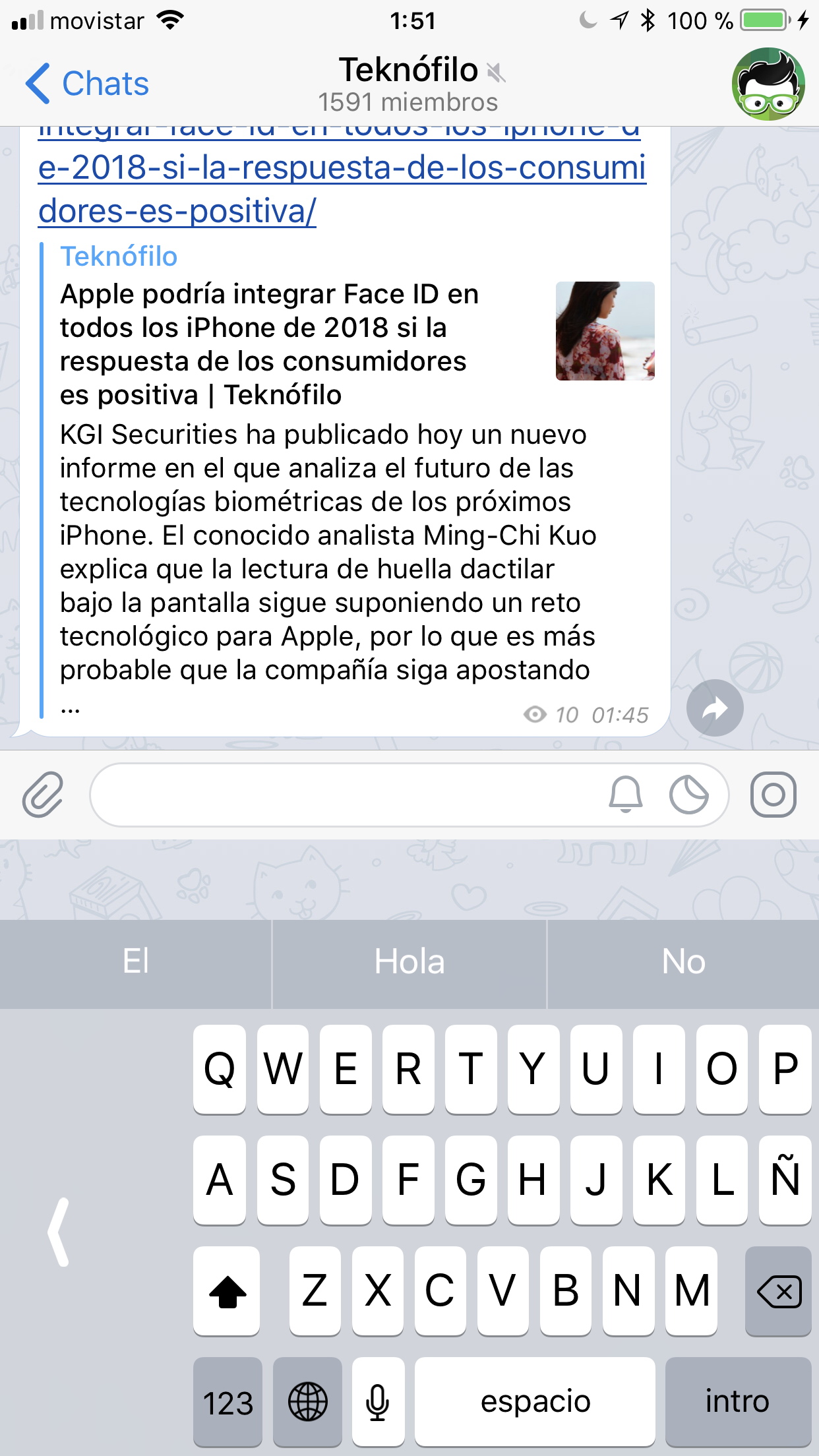Tap the backspace key

(x=779, y=1290)
